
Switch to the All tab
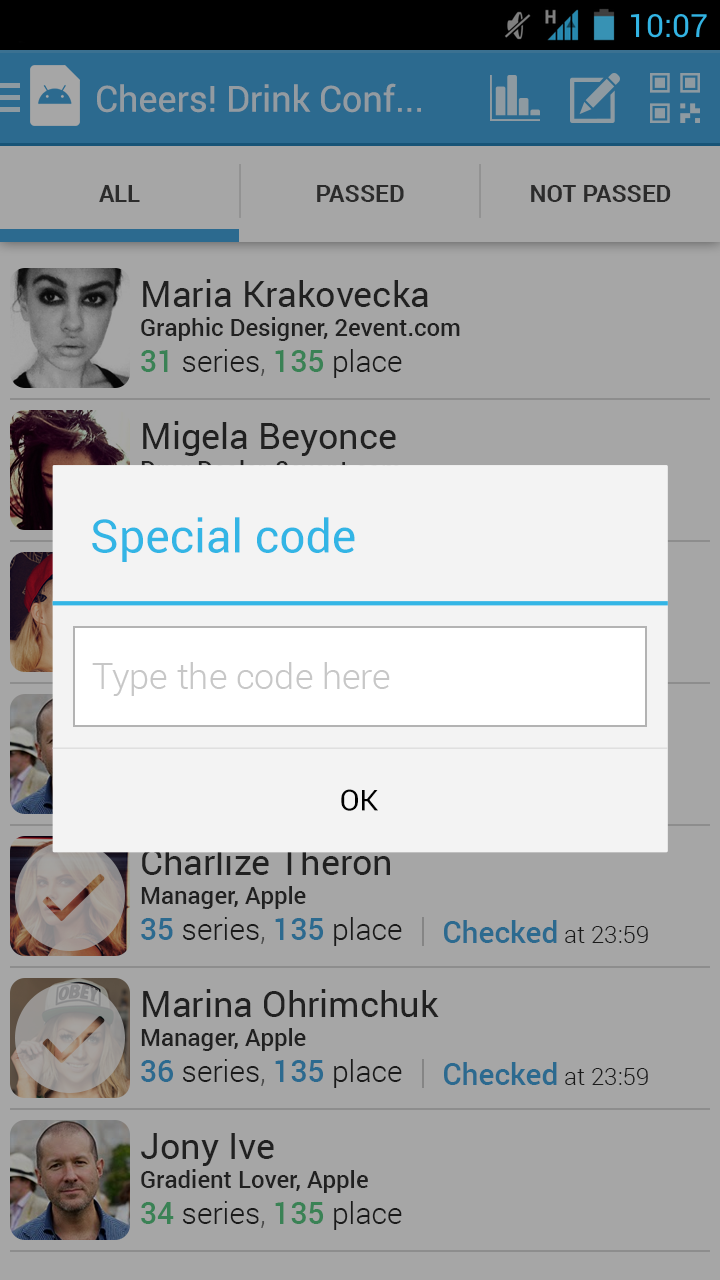(119, 194)
